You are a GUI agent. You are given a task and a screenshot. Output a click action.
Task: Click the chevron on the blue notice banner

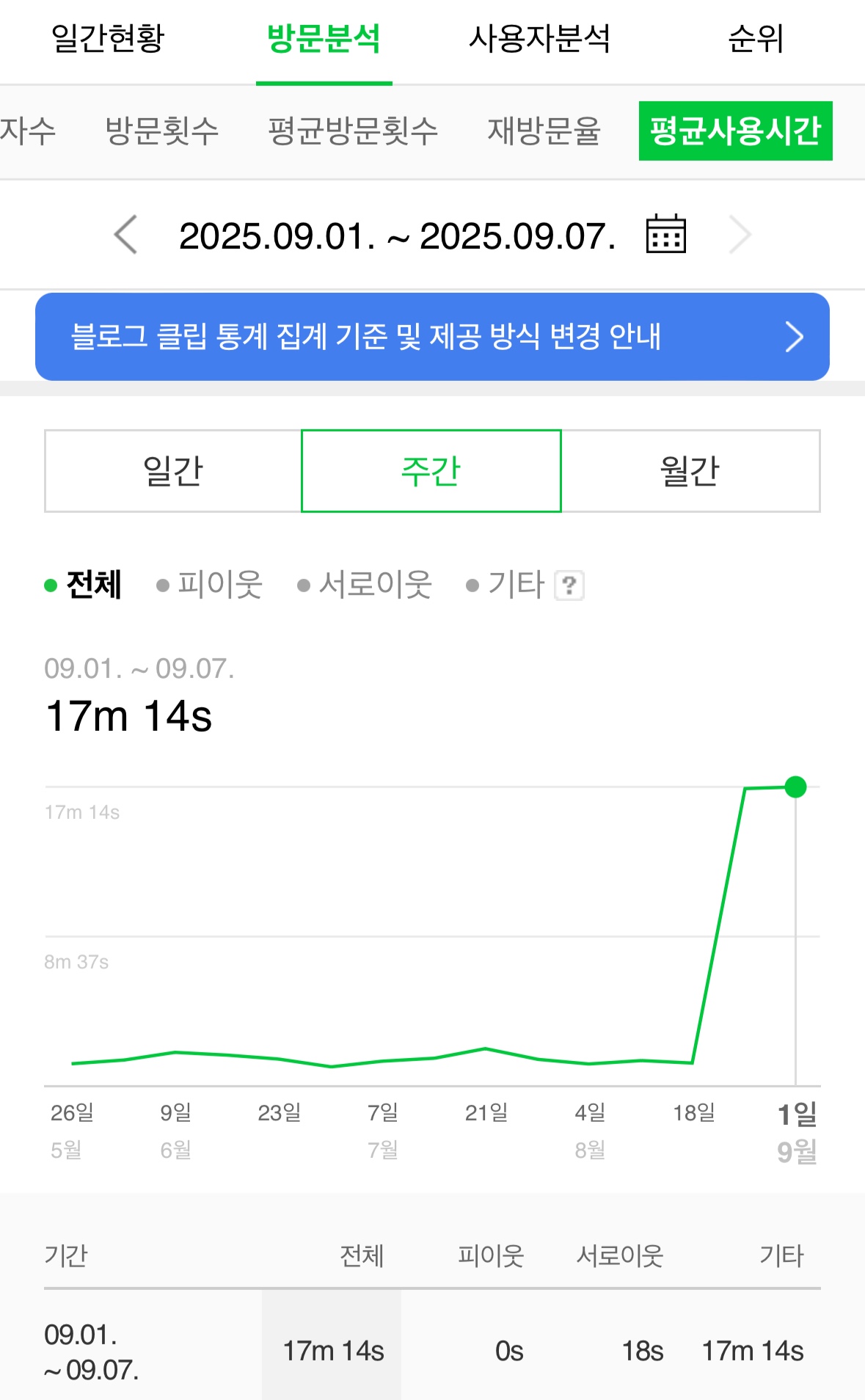point(795,337)
